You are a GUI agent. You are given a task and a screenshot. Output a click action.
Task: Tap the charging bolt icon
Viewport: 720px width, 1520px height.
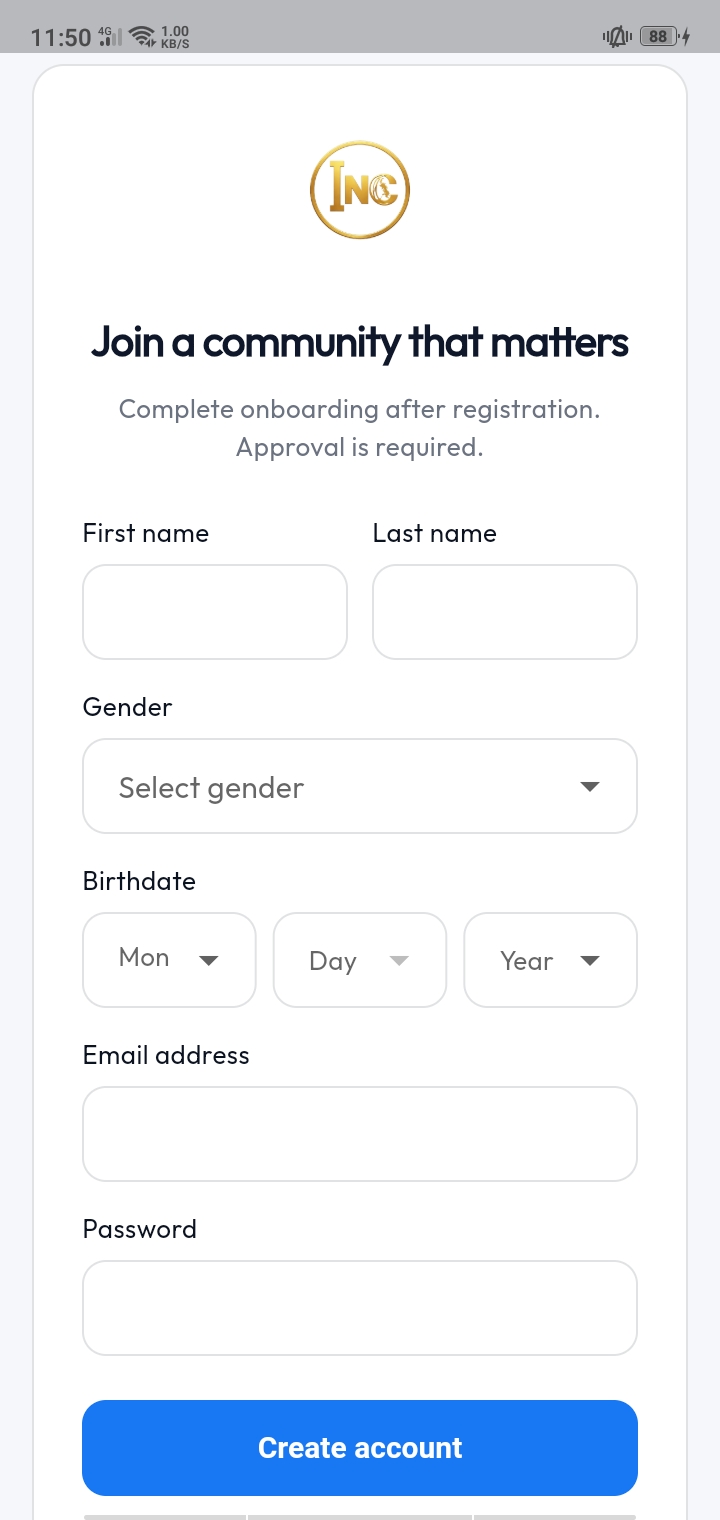[x=684, y=36]
